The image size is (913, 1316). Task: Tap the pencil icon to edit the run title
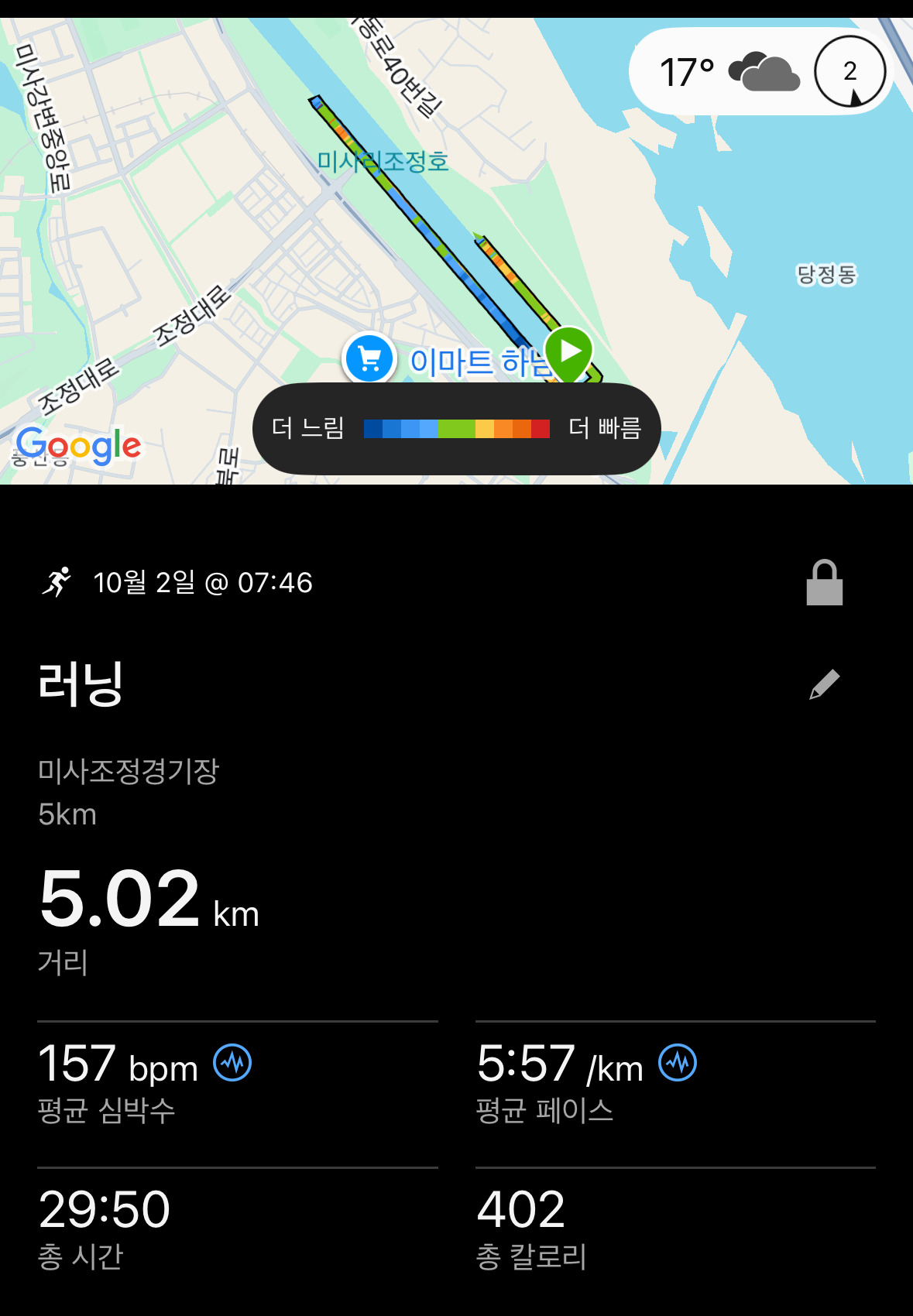point(824,684)
